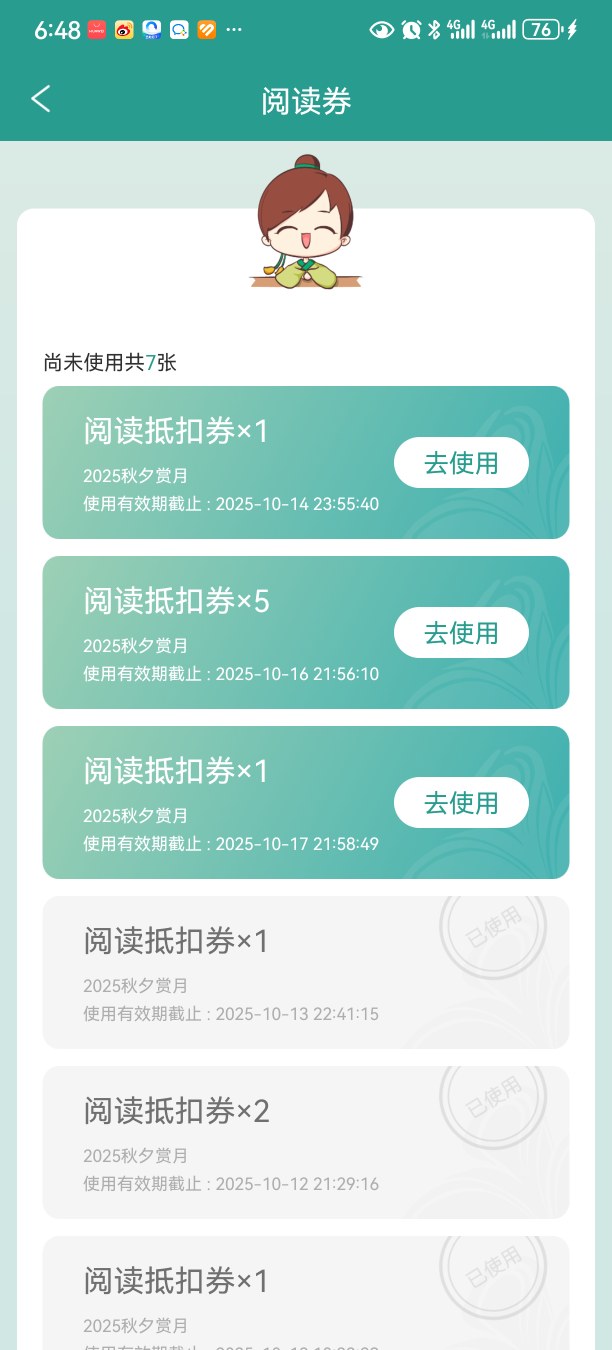Use the 阅读抵扣券×5 coupon via 去使用
The image size is (612, 1350).
[x=461, y=633]
